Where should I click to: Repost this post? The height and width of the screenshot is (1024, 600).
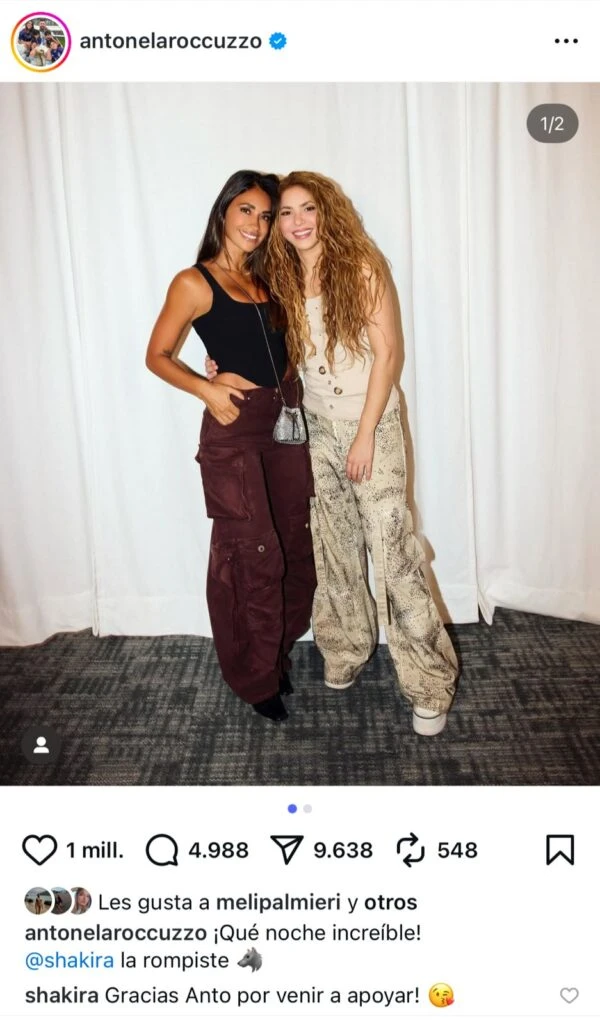point(411,850)
